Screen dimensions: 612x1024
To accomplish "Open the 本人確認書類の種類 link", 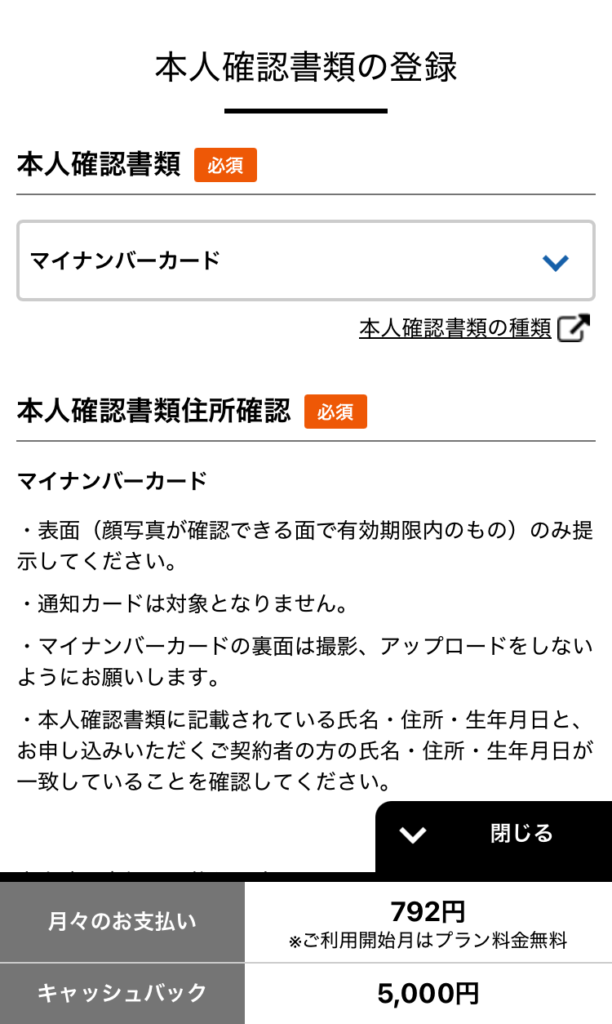I will (x=455, y=328).
